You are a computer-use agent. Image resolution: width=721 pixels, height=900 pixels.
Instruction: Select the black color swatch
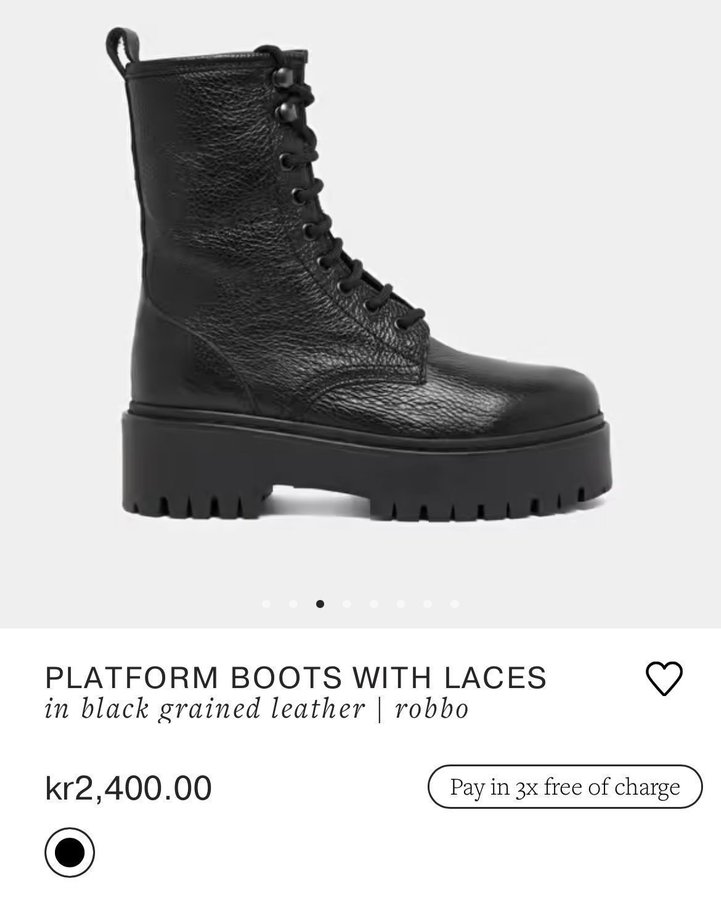[70, 853]
